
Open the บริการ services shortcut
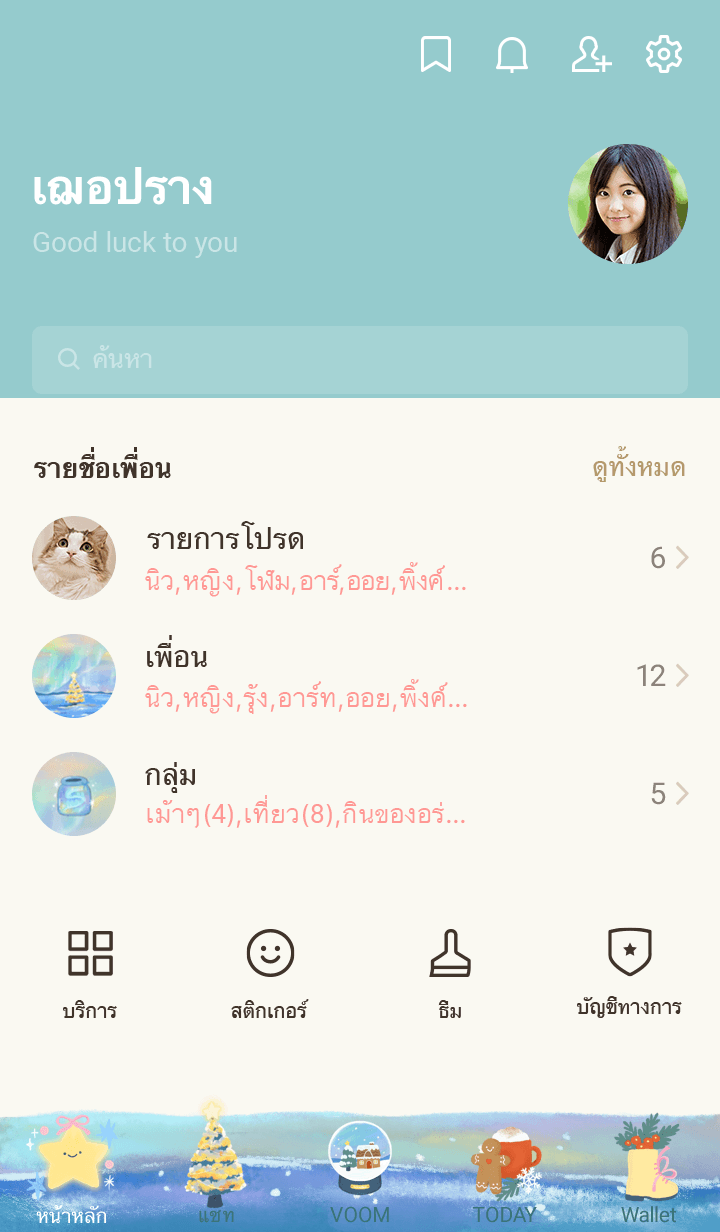click(x=90, y=973)
